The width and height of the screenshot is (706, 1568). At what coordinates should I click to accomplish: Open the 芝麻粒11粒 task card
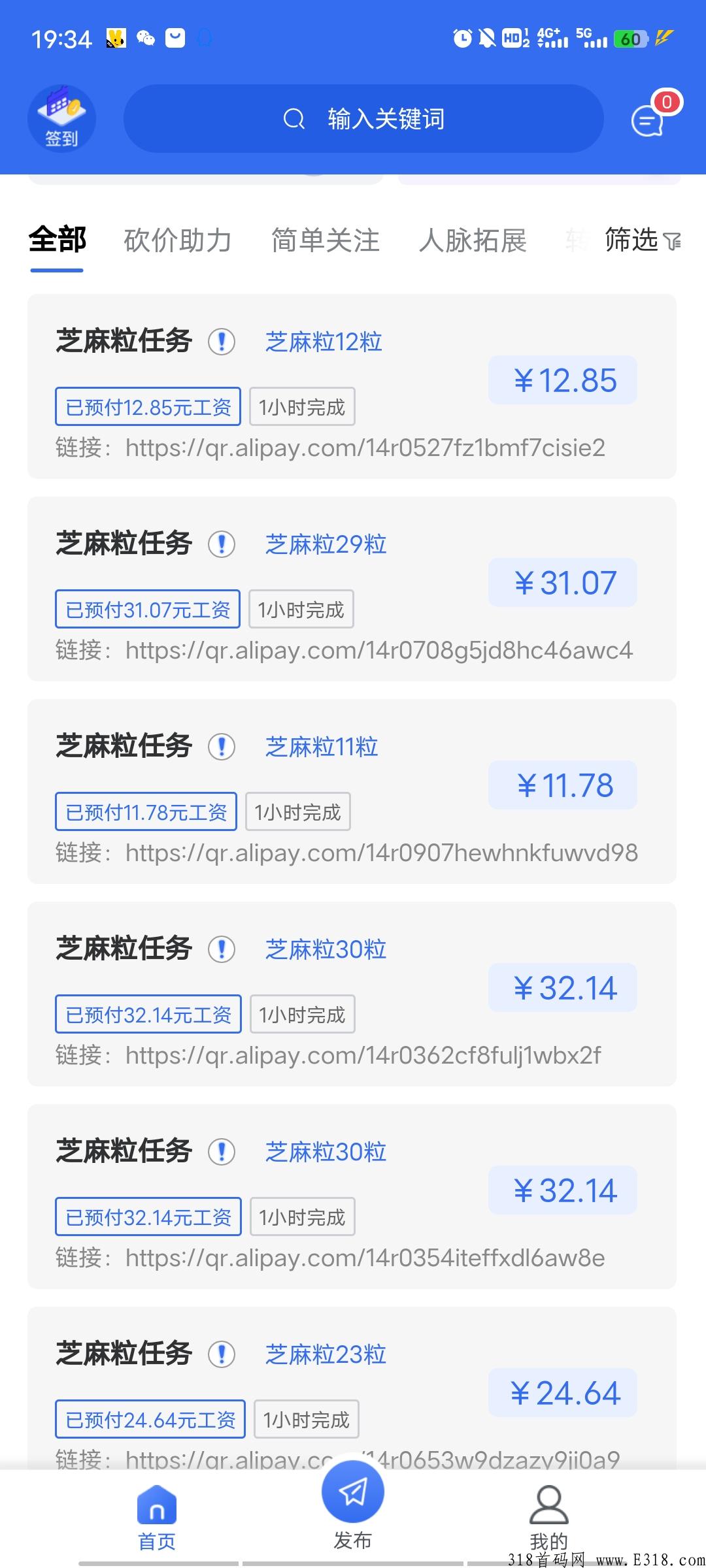tap(352, 791)
